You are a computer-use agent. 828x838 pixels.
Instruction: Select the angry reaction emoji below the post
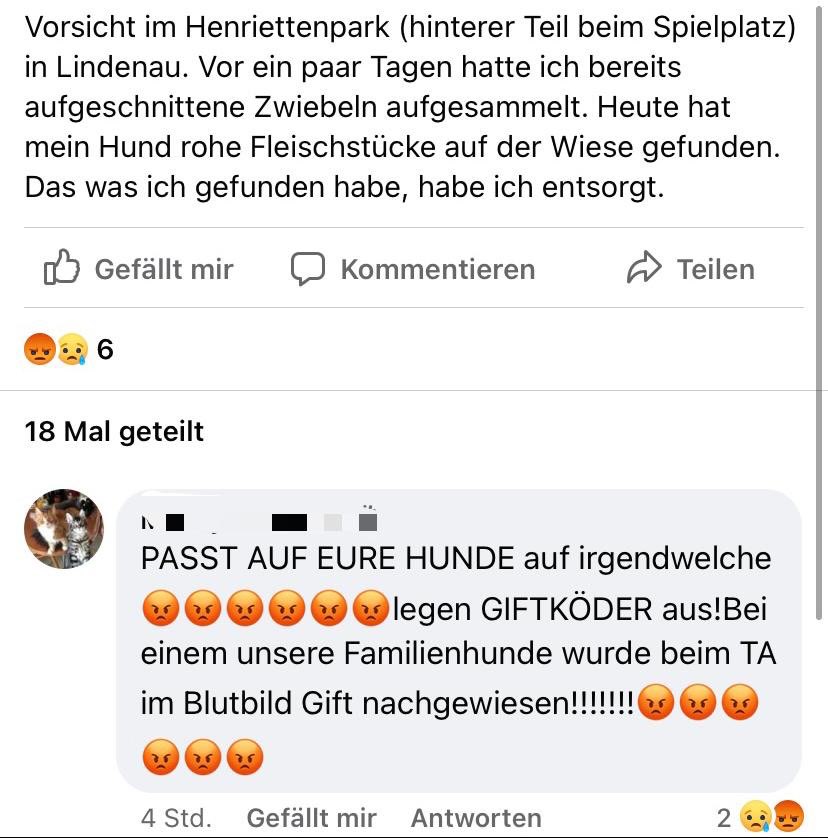pyautogui.click(x=40, y=349)
